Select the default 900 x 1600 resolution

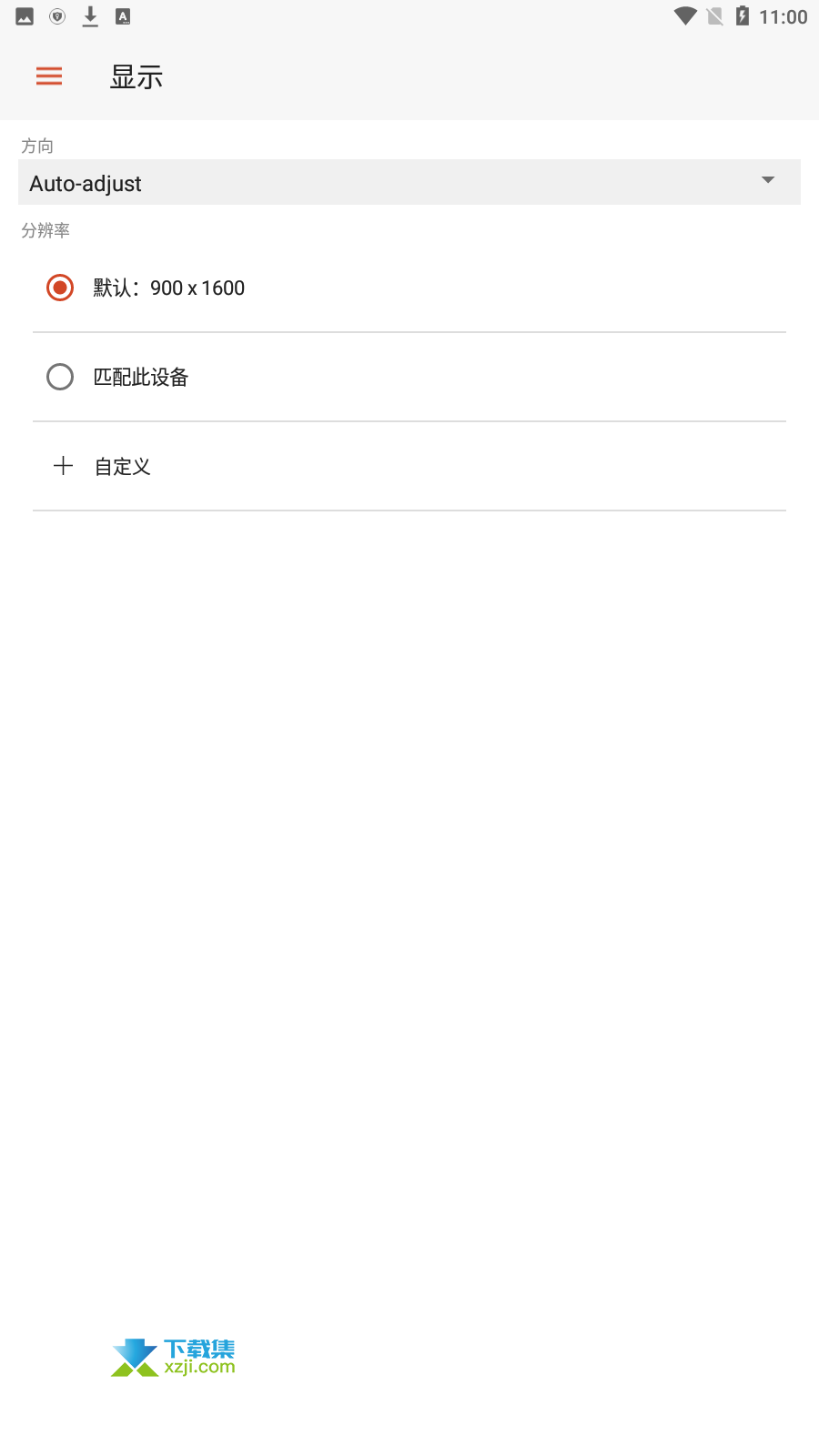pos(409,288)
